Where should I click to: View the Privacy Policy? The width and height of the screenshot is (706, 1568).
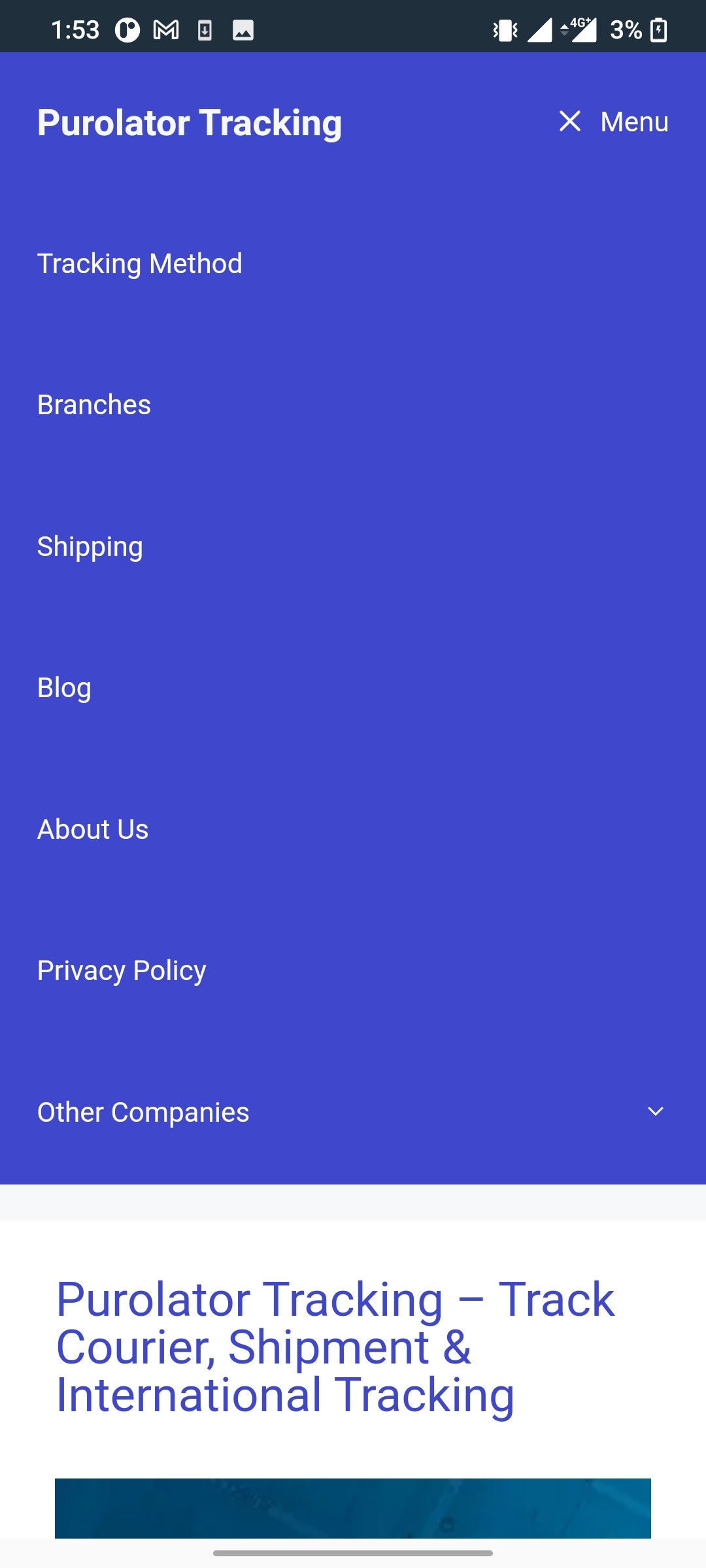coord(122,971)
